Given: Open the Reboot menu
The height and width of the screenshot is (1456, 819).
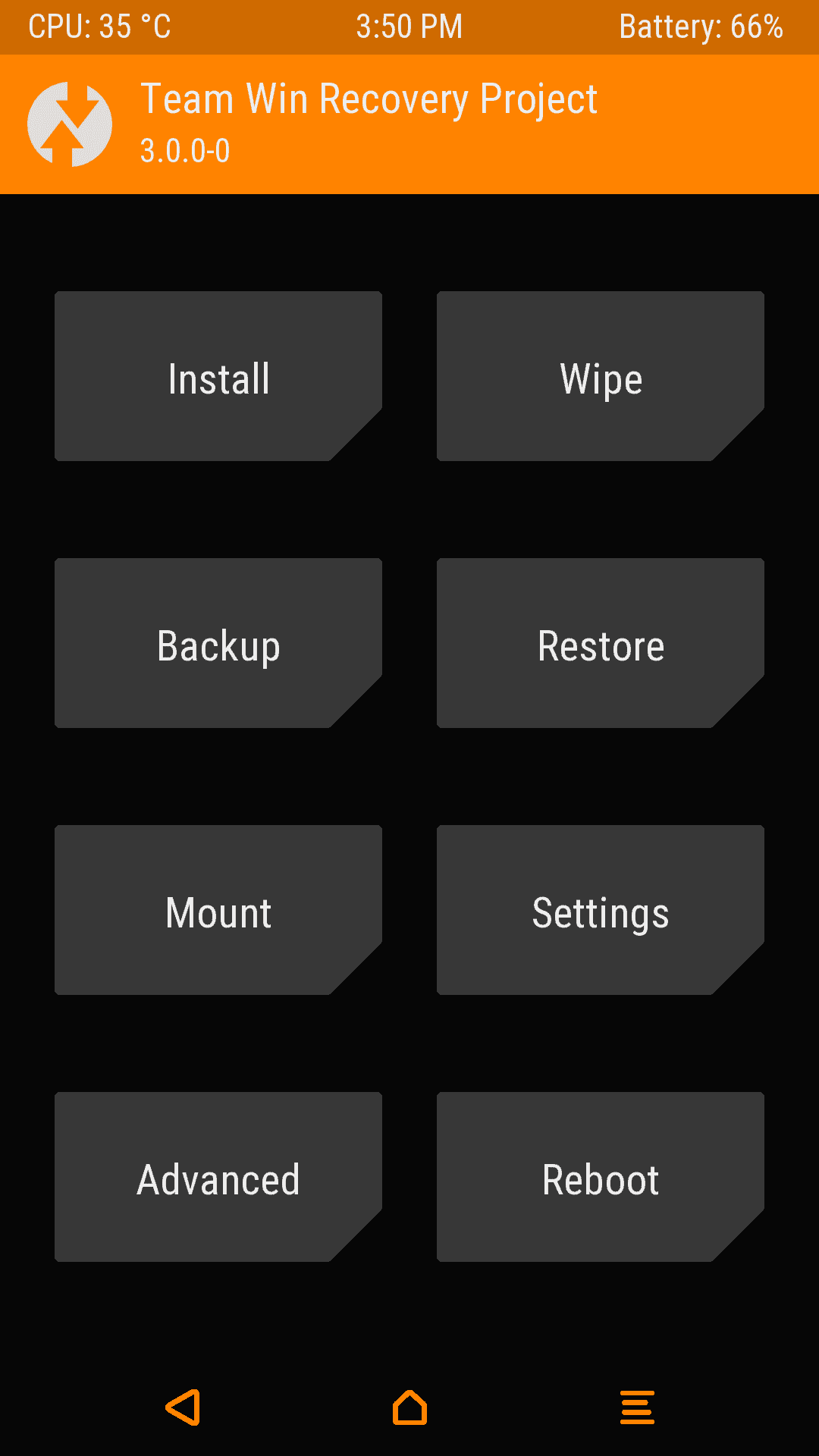Looking at the screenshot, I should pyautogui.click(x=601, y=1177).
